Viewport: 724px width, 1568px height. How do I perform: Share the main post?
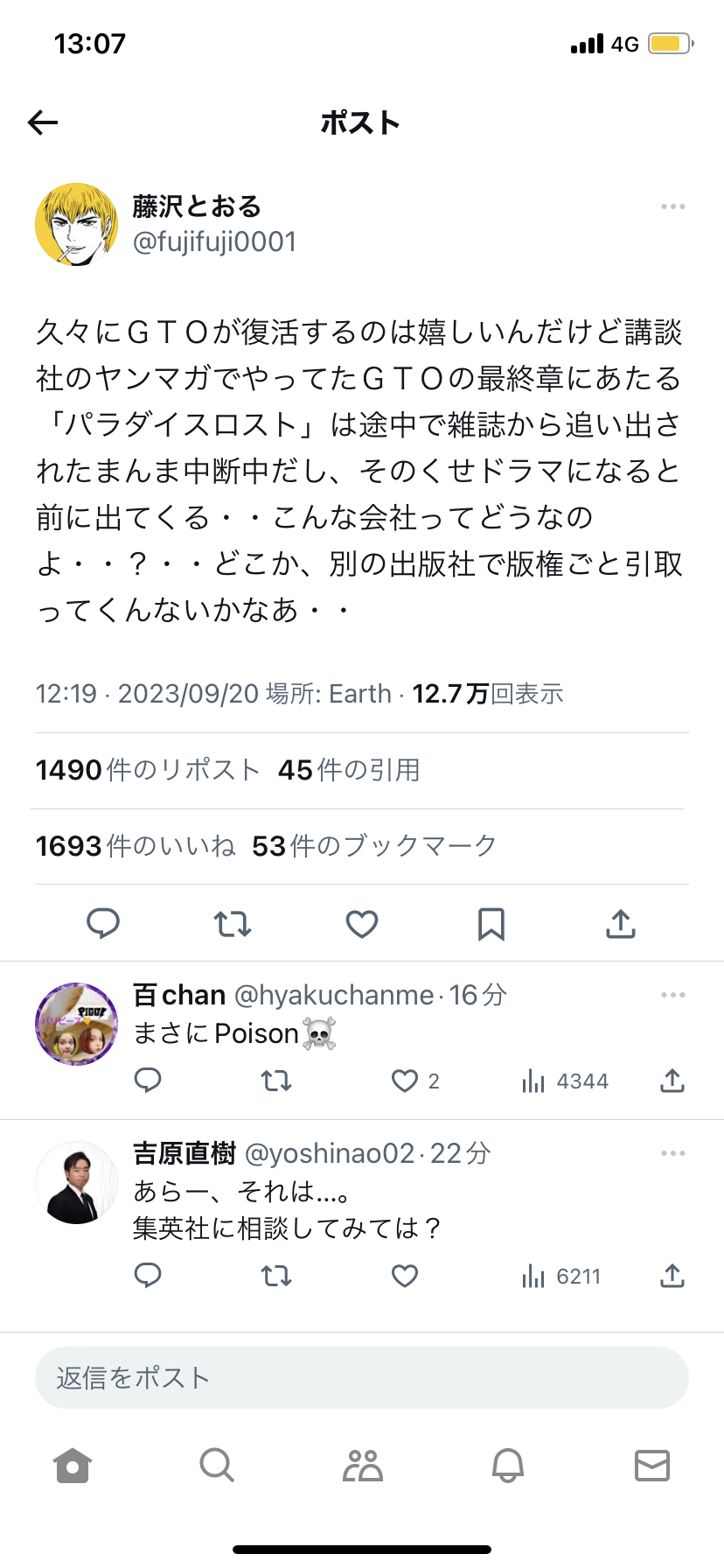coord(621,923)
